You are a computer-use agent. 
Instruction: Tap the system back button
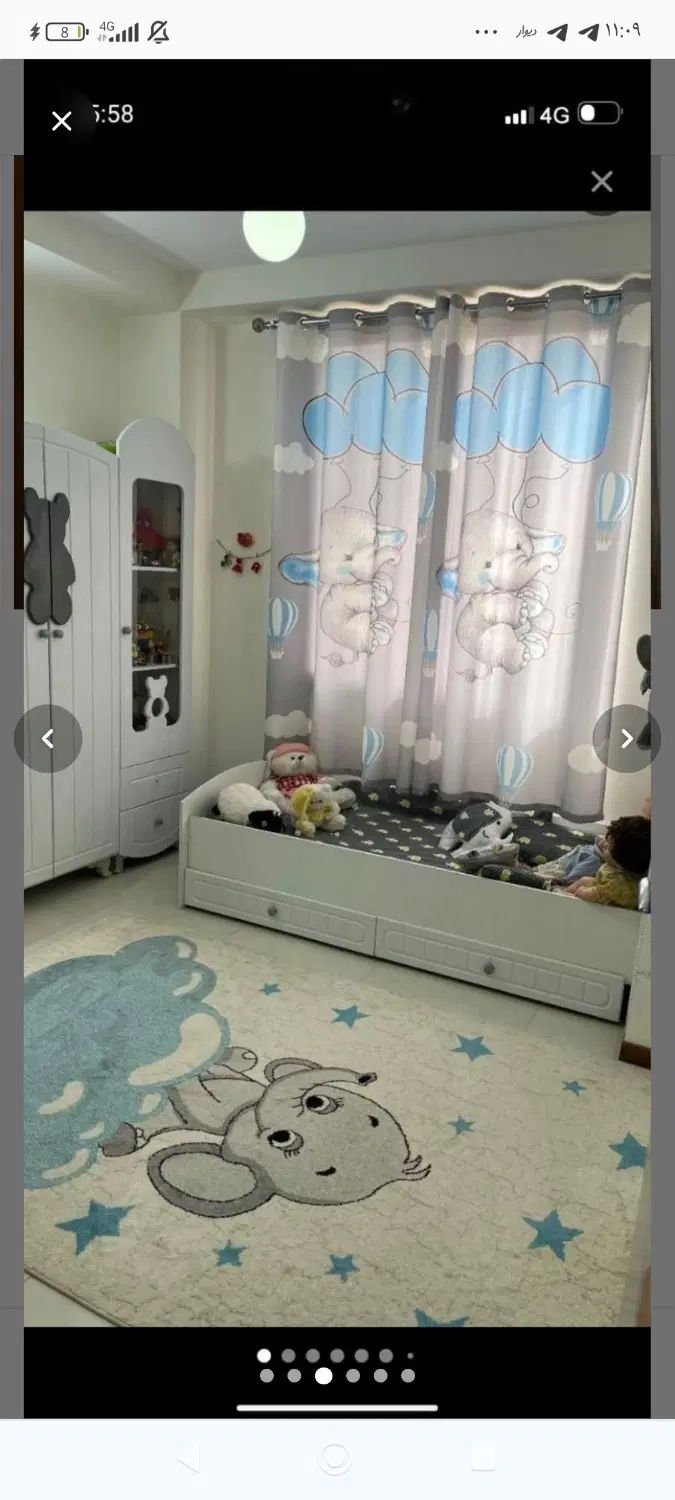pyautogui.click(x=189, y=1459)
